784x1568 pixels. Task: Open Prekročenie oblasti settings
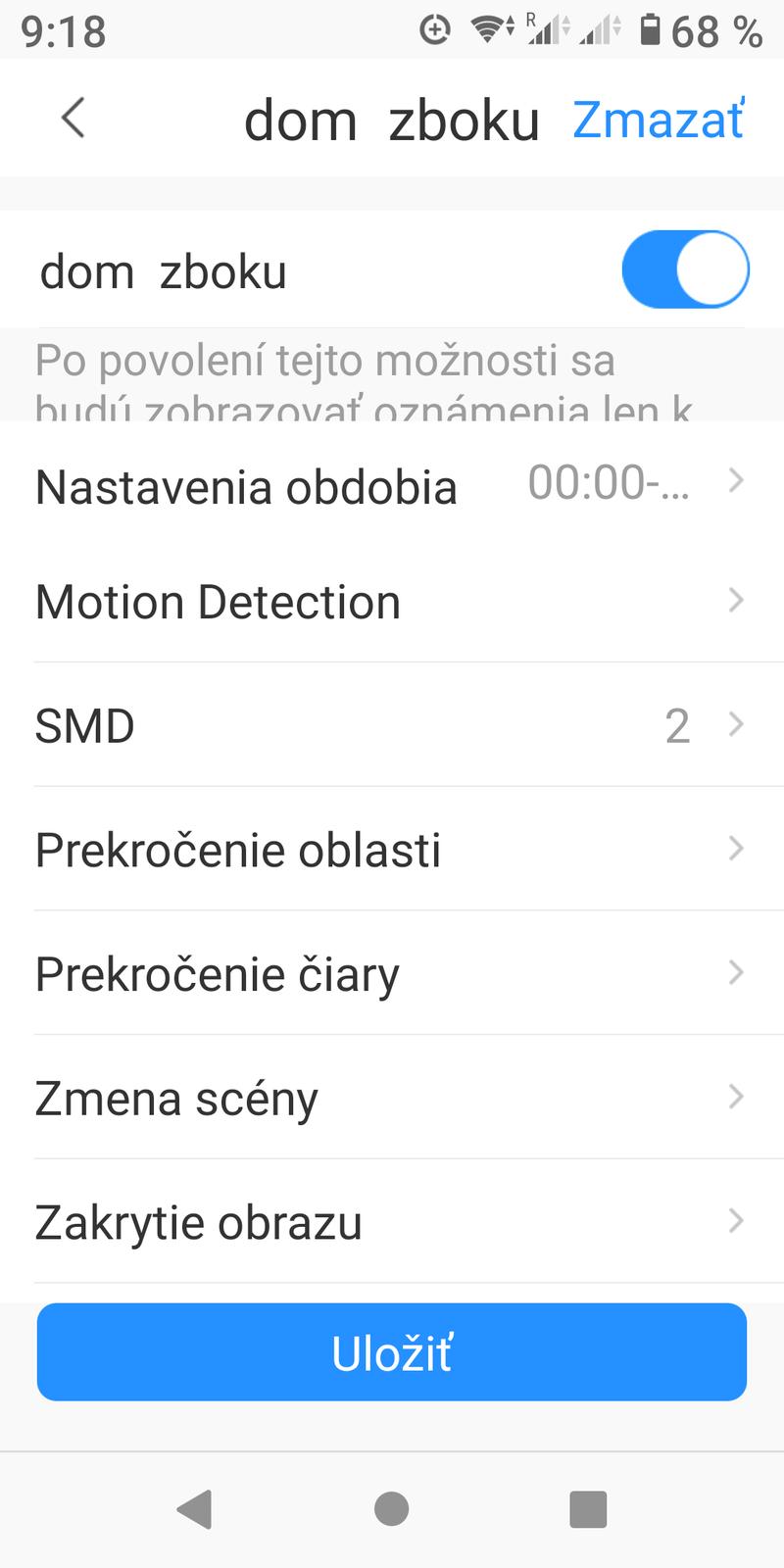click(390, 850)
